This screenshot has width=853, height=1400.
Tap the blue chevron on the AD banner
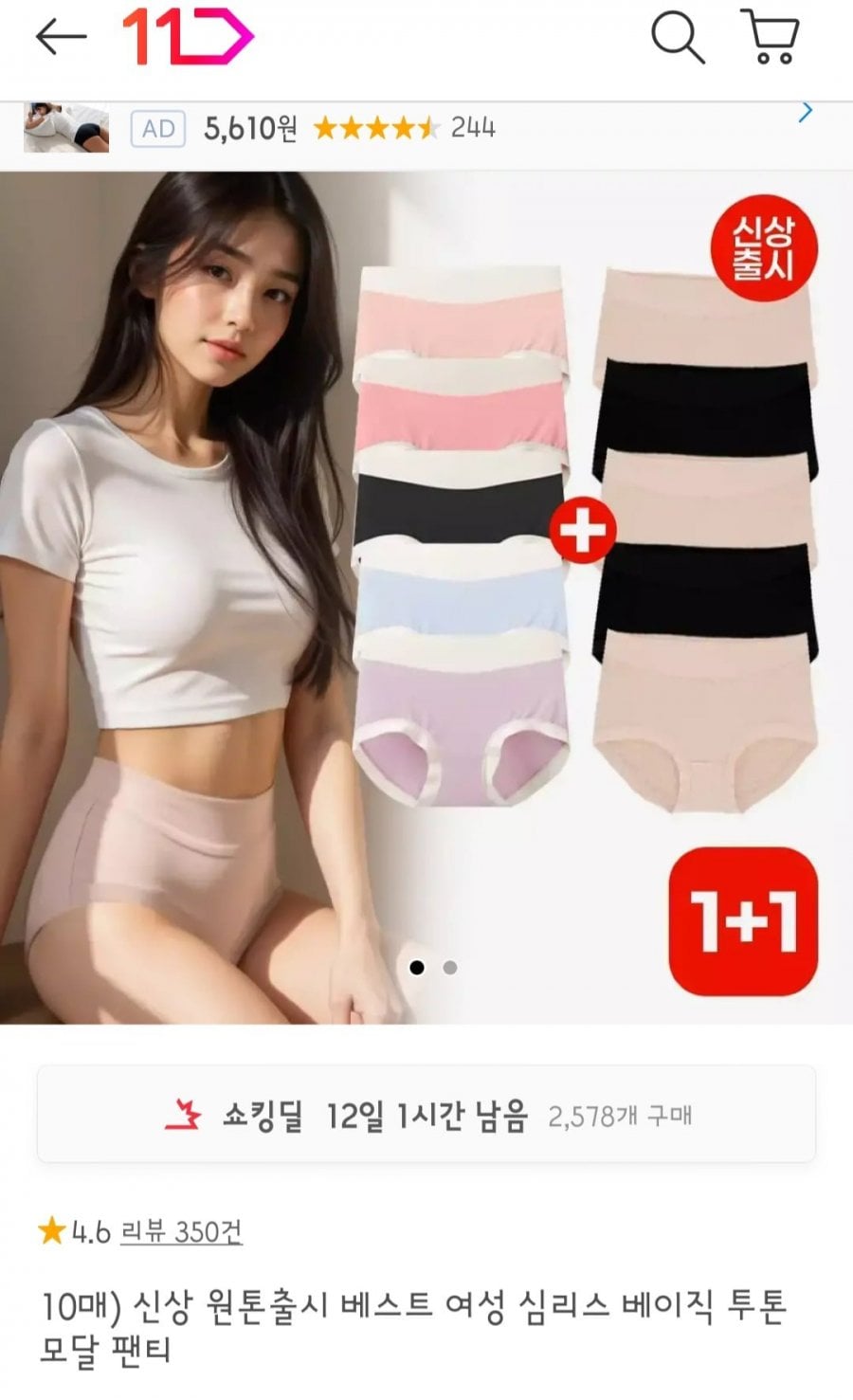(x=806, y=112)
